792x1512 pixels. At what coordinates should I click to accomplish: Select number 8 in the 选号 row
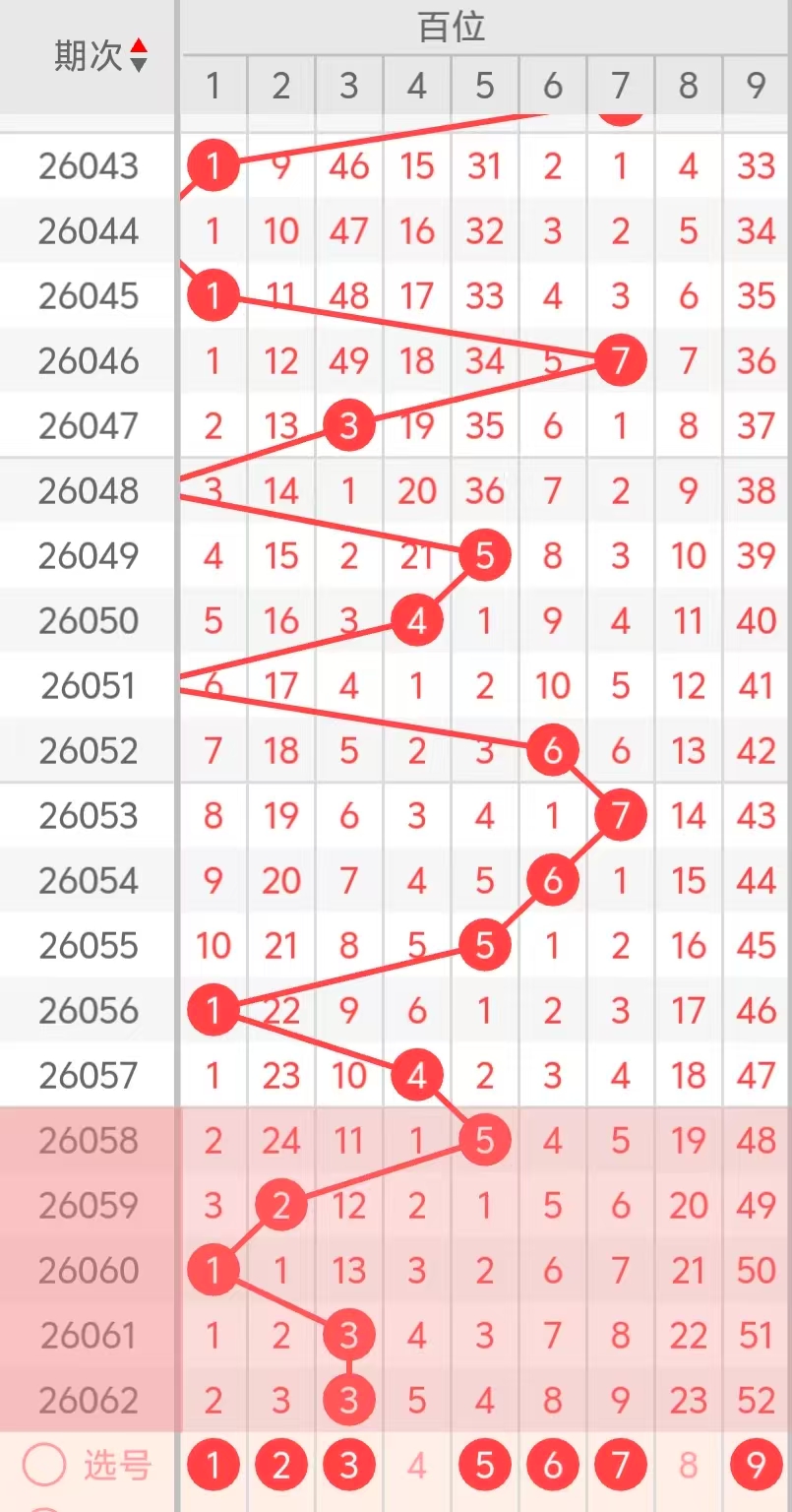[x=688, y=1466]
